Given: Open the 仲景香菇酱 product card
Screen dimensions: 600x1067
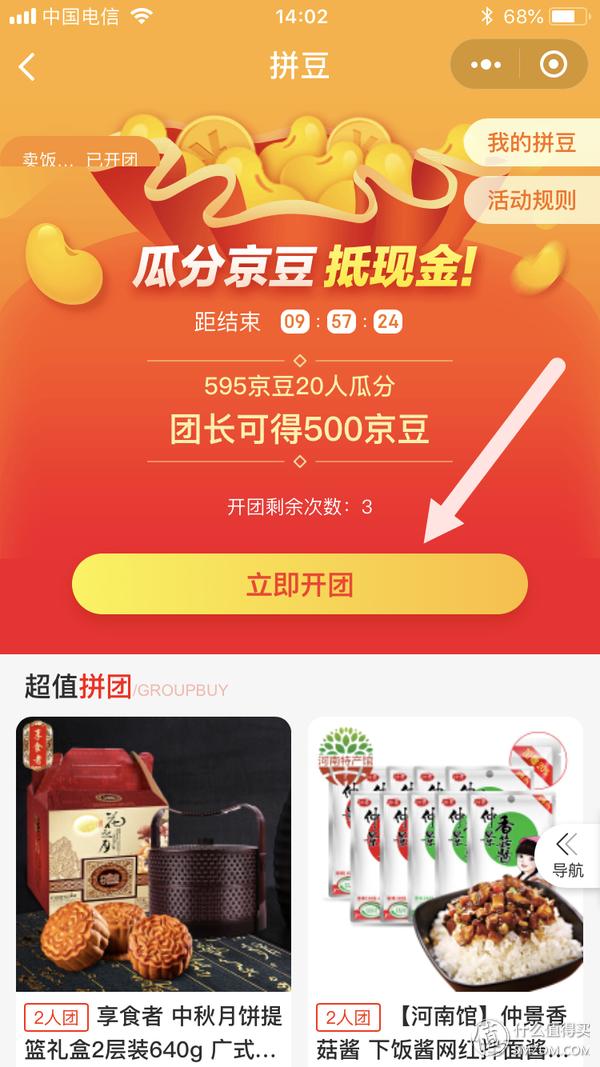Looking at the screenshot, I should click(x=446, y=891).
